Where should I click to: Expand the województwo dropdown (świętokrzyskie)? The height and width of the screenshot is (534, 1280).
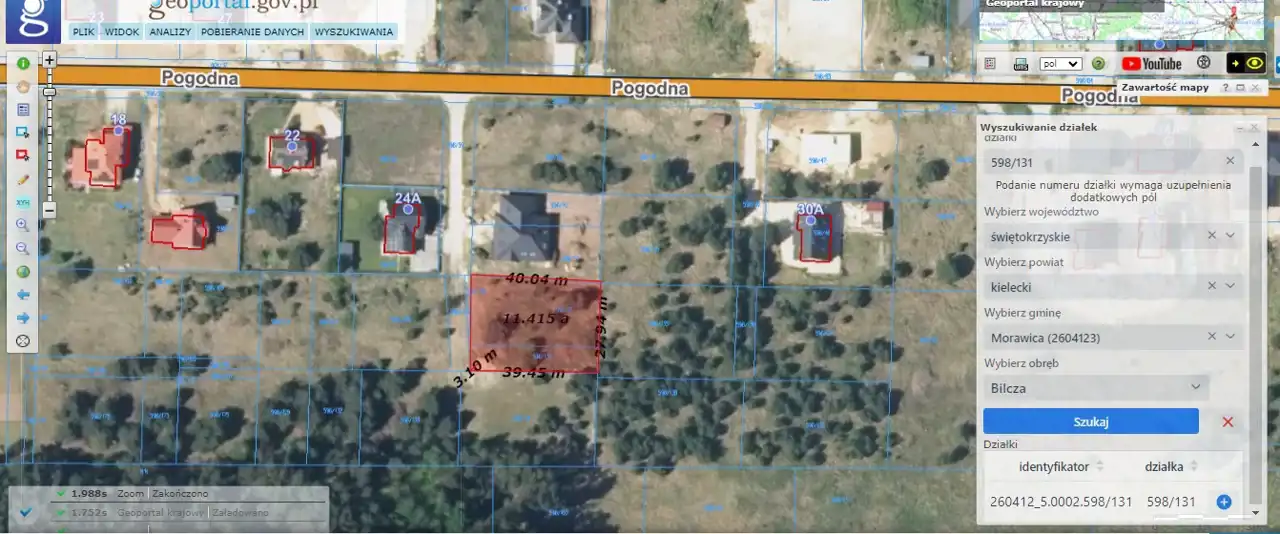click(x=1231, y=236)
